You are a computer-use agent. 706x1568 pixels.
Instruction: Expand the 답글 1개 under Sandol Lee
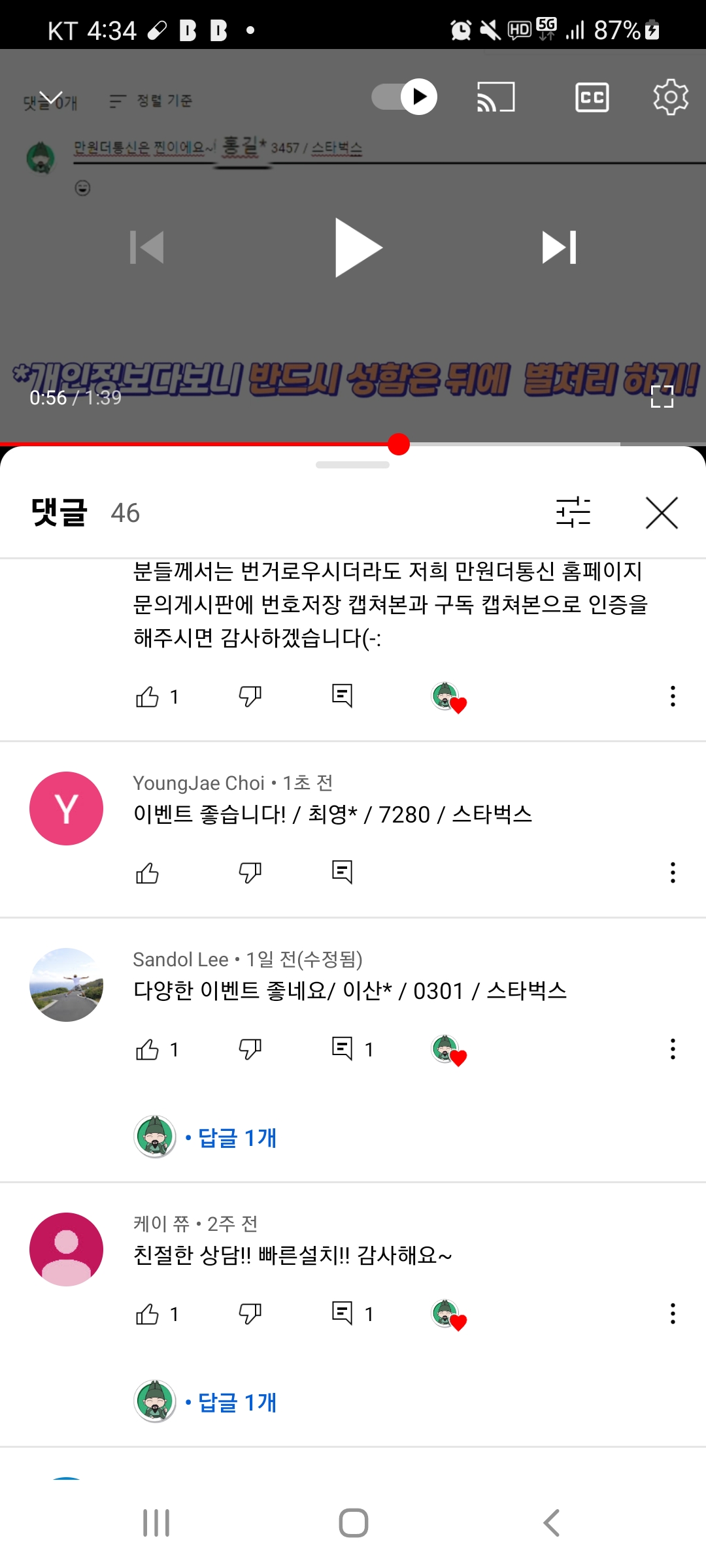tap(237, 1137)
